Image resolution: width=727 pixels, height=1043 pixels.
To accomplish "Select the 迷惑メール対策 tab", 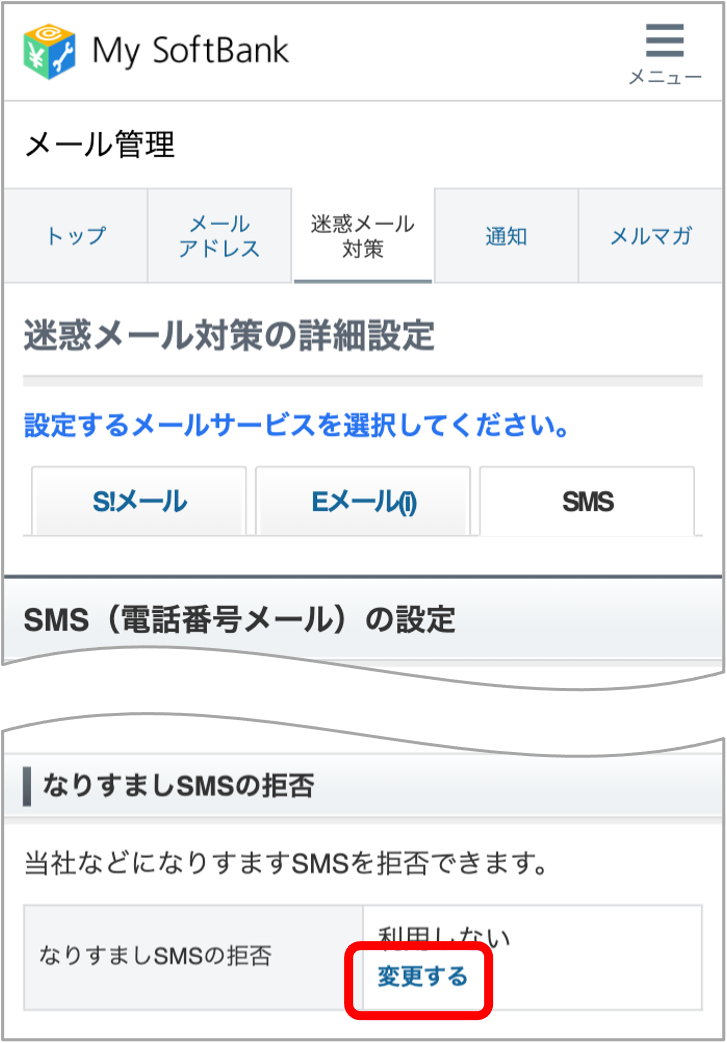I will coord(363,236).
